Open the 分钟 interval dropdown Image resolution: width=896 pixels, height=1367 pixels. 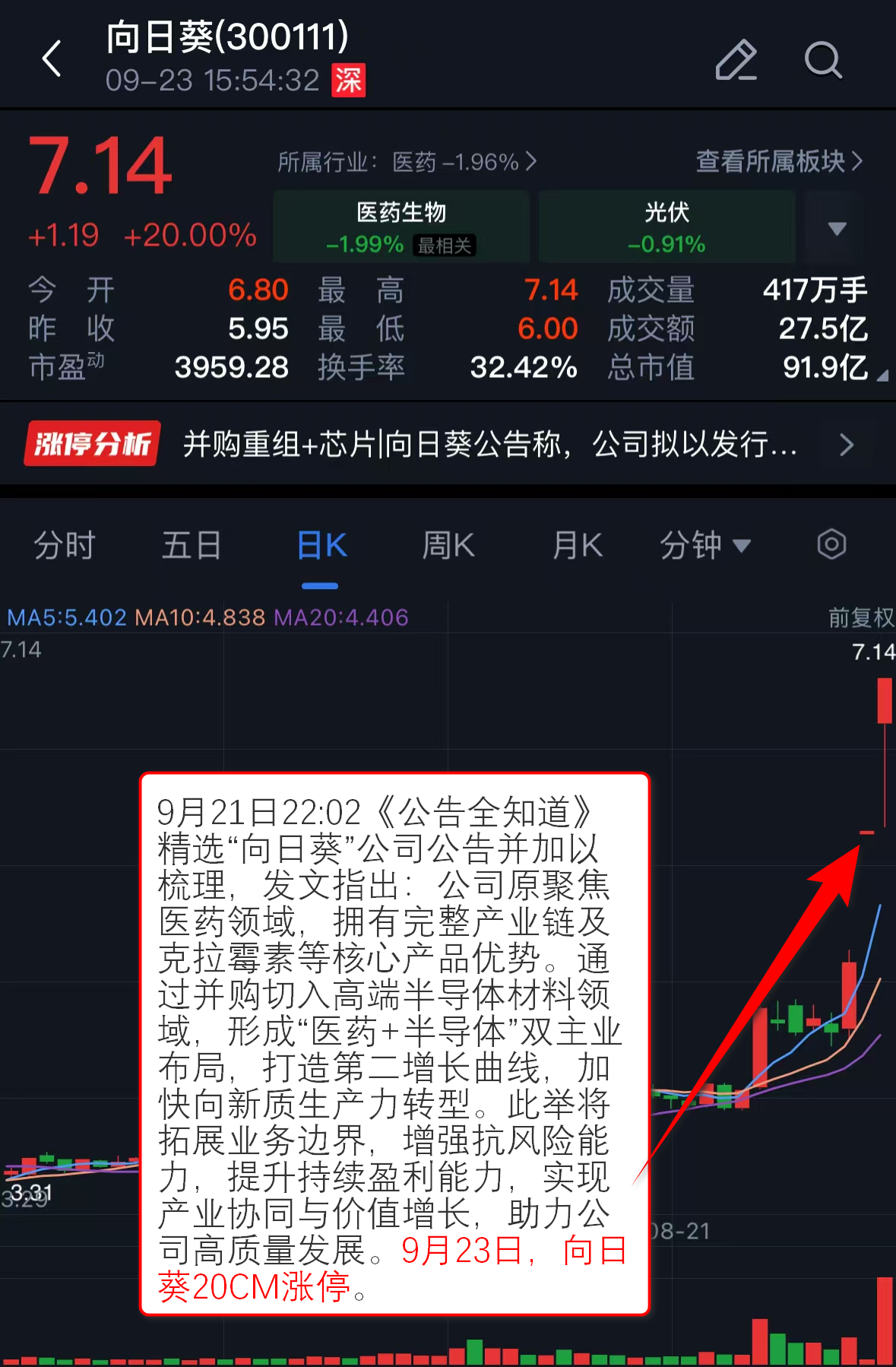[704, 545]
